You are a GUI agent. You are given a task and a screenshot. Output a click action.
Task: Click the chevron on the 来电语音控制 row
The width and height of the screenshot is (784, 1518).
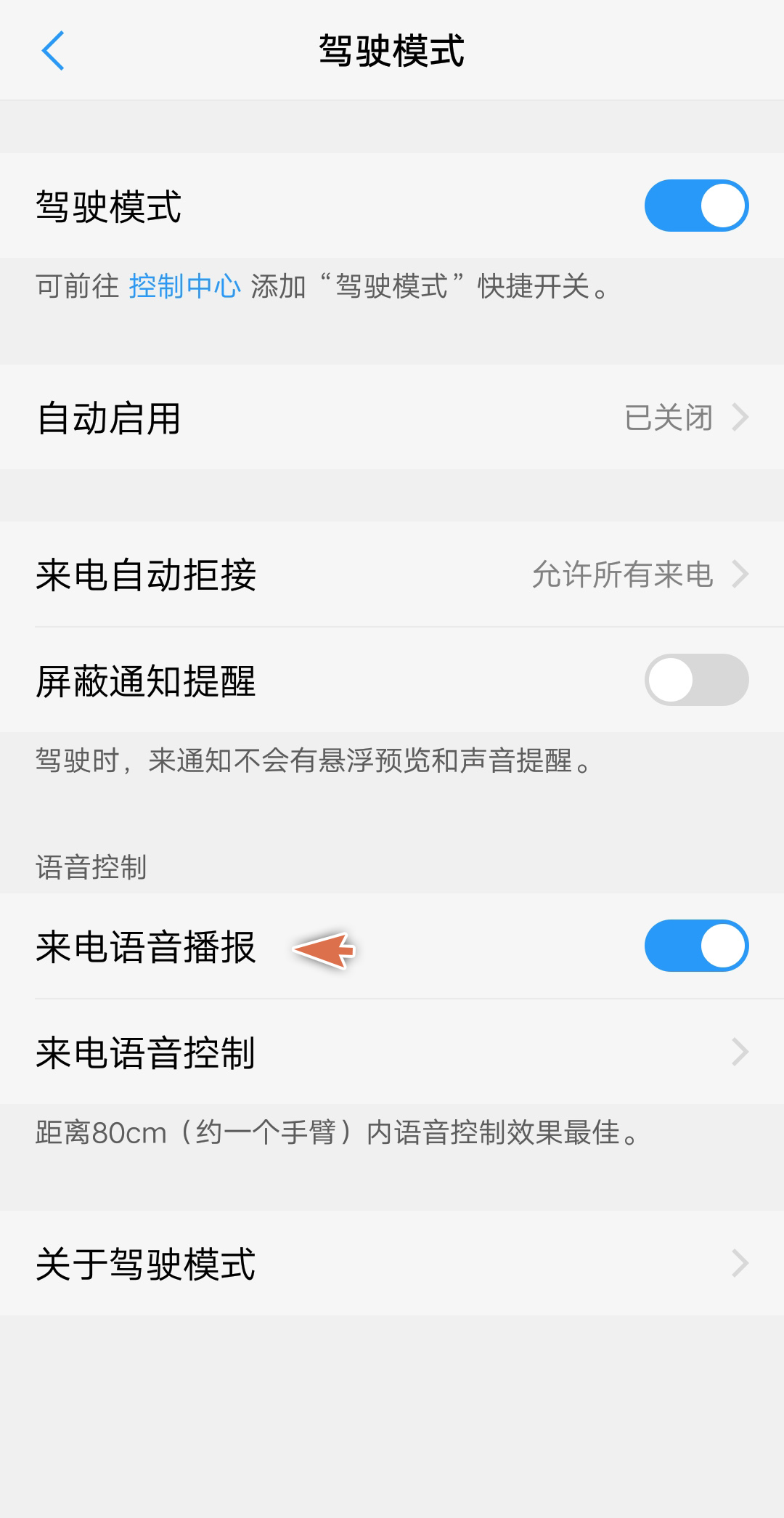click(x=740, y=1051)
